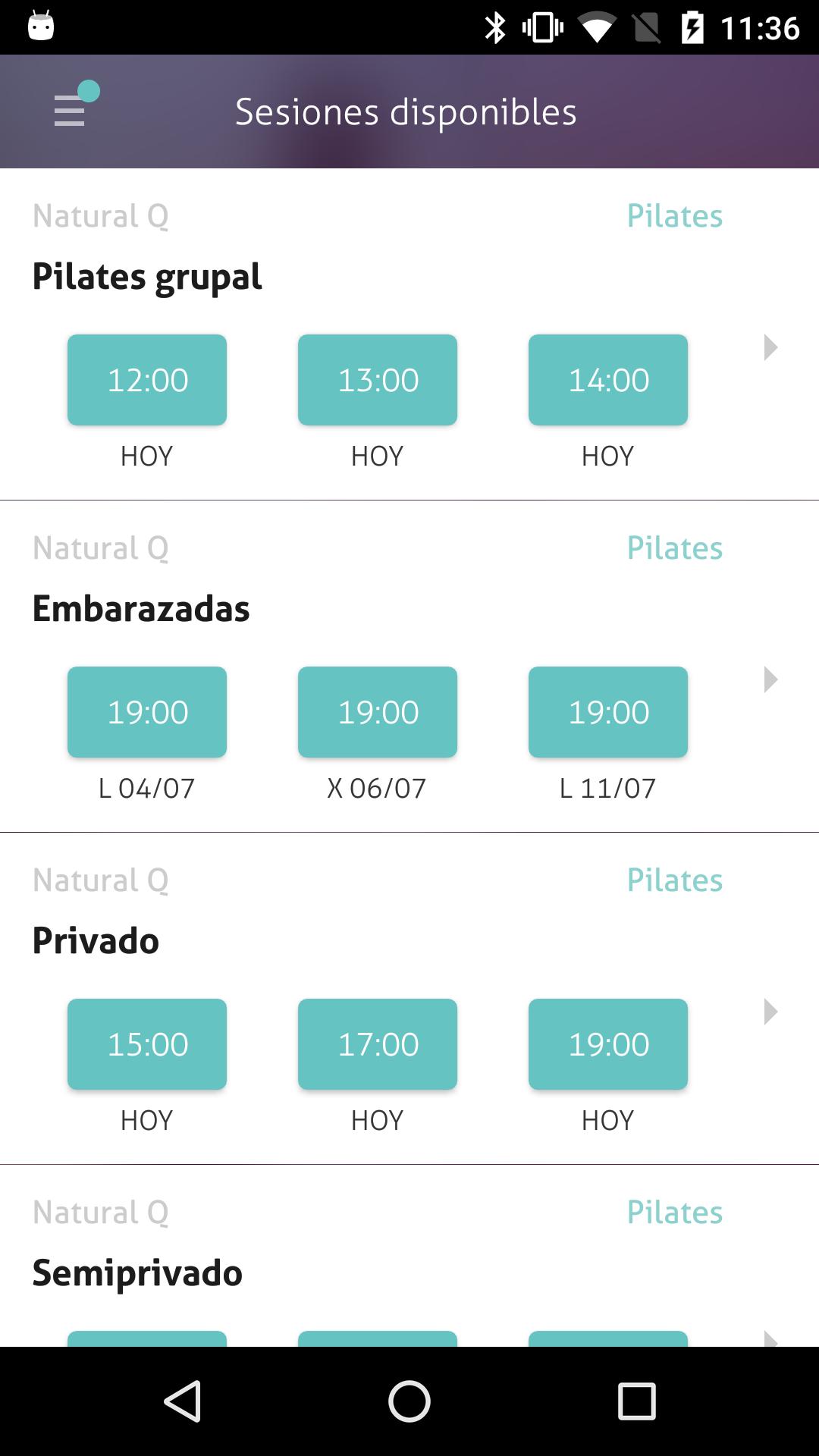Screen dimensions: 819x1456
Task: Book the 17:00 Privado slot
Action: [378, 1043]
